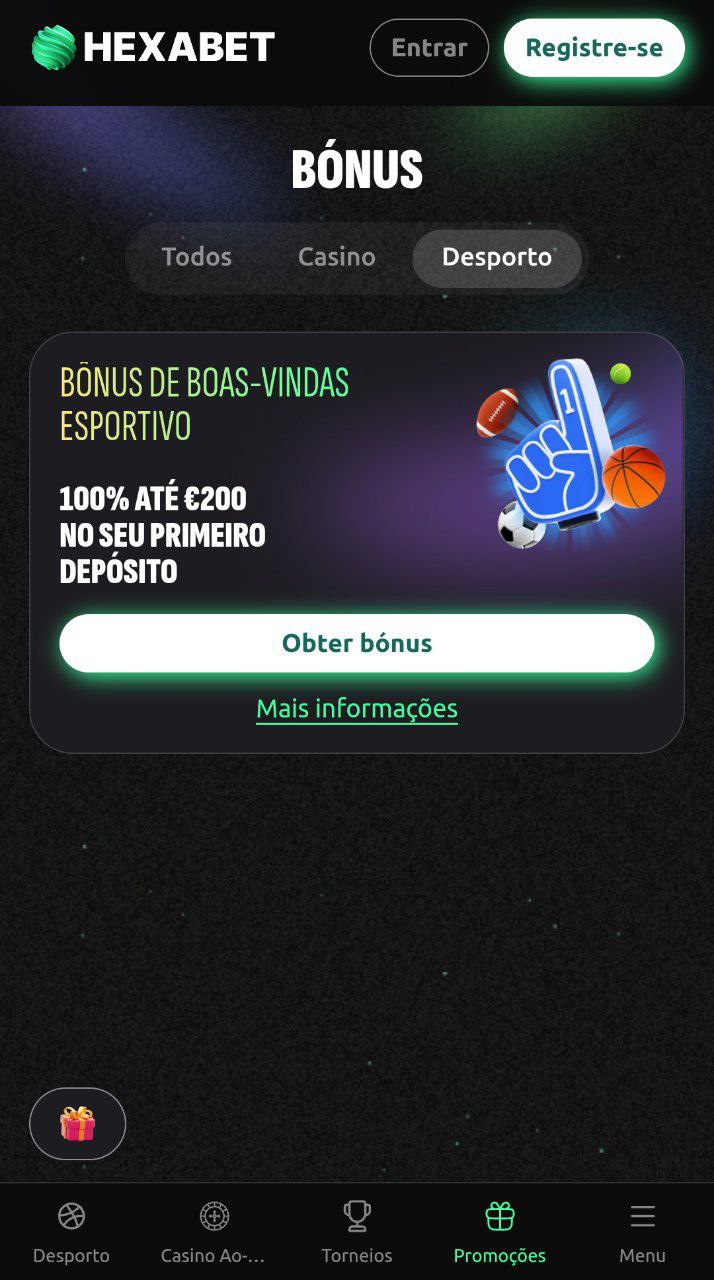
Task: Open the Casino Ao-… bottom navigation item
Action: click(214, 1233)
